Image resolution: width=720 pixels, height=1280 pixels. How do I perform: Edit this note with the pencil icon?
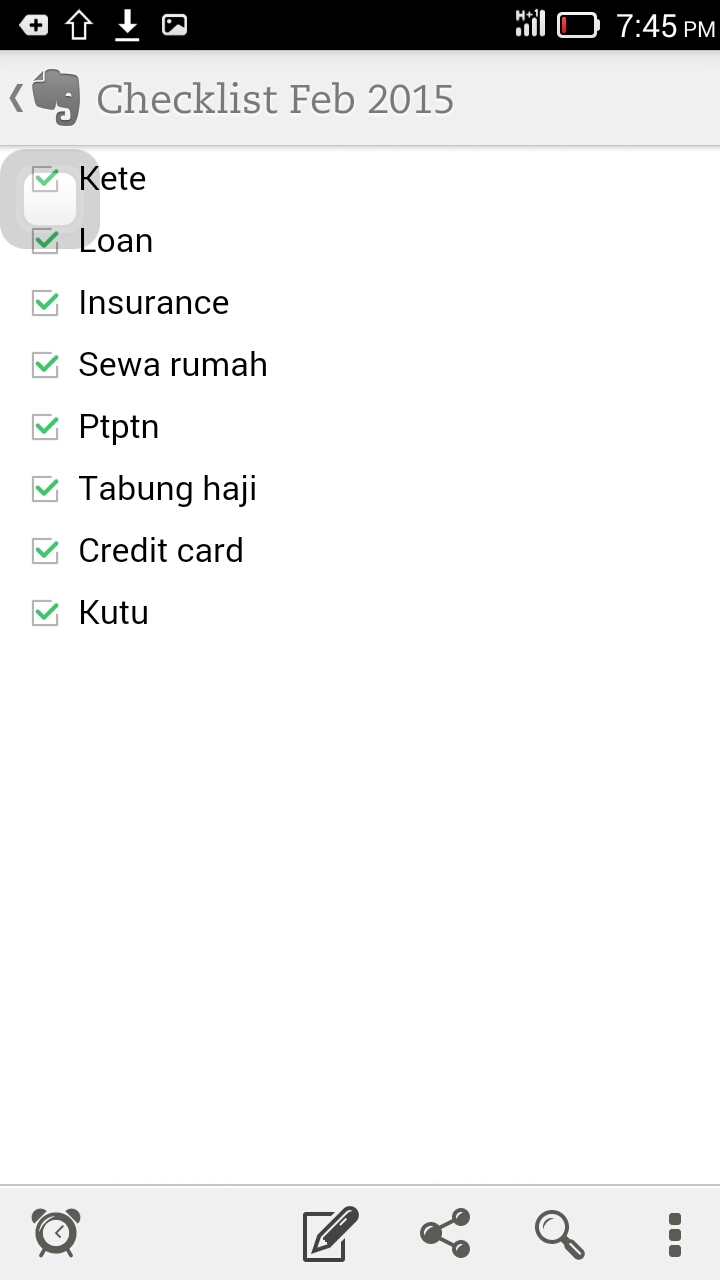point(330,1233)
